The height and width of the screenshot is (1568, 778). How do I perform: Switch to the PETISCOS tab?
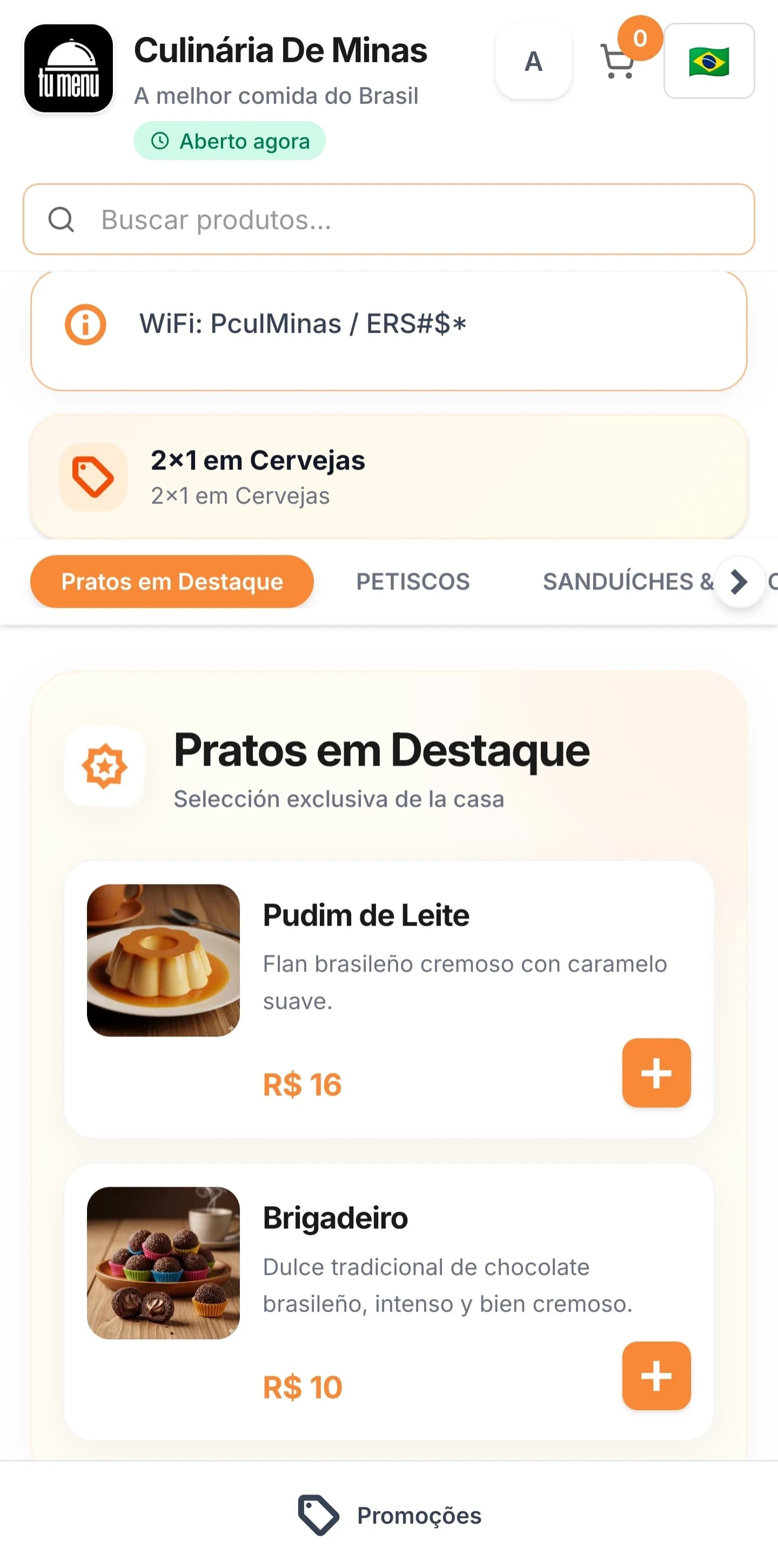(412, 581)
